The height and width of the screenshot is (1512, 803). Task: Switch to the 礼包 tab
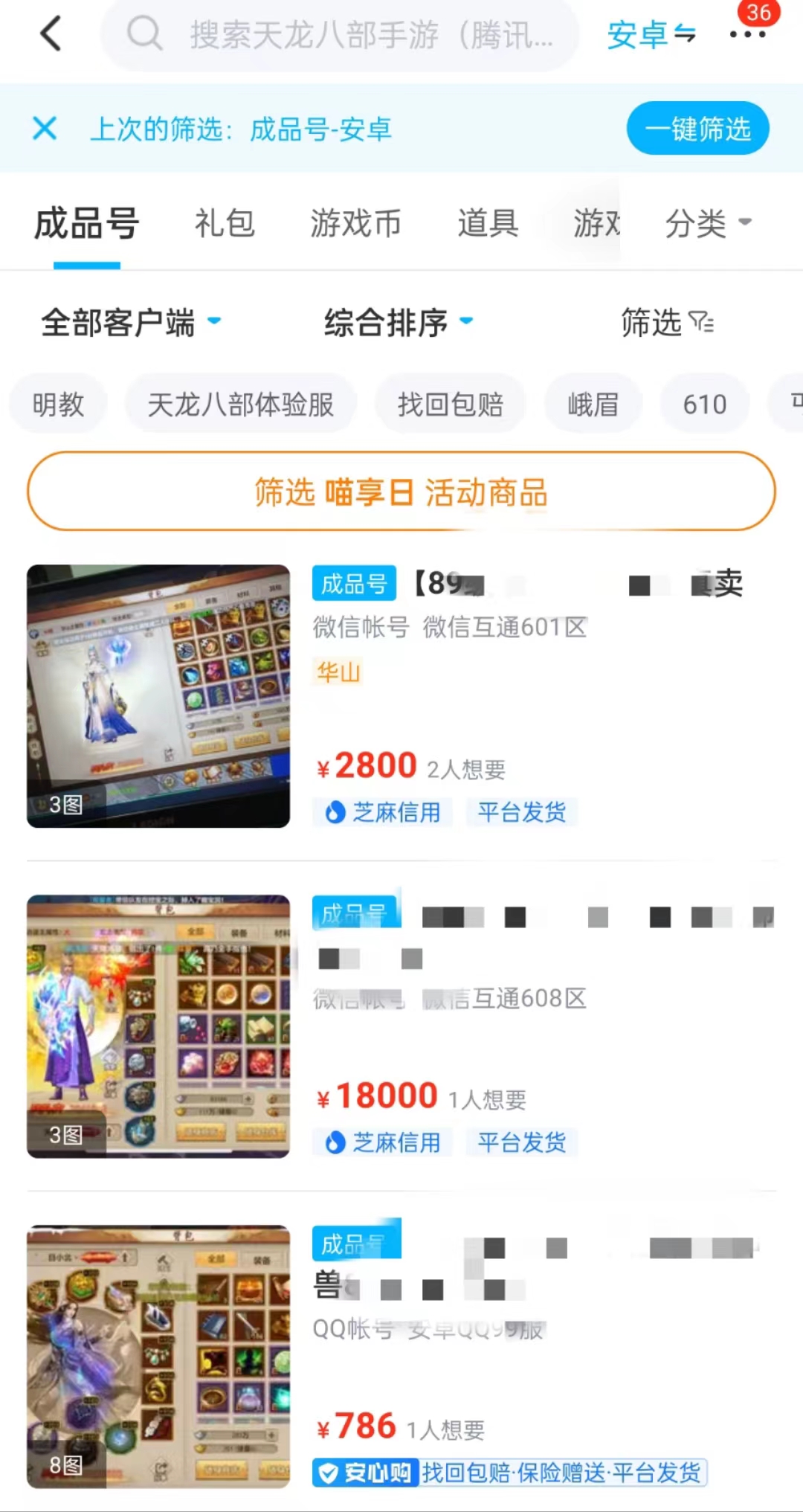coord(225,223)
